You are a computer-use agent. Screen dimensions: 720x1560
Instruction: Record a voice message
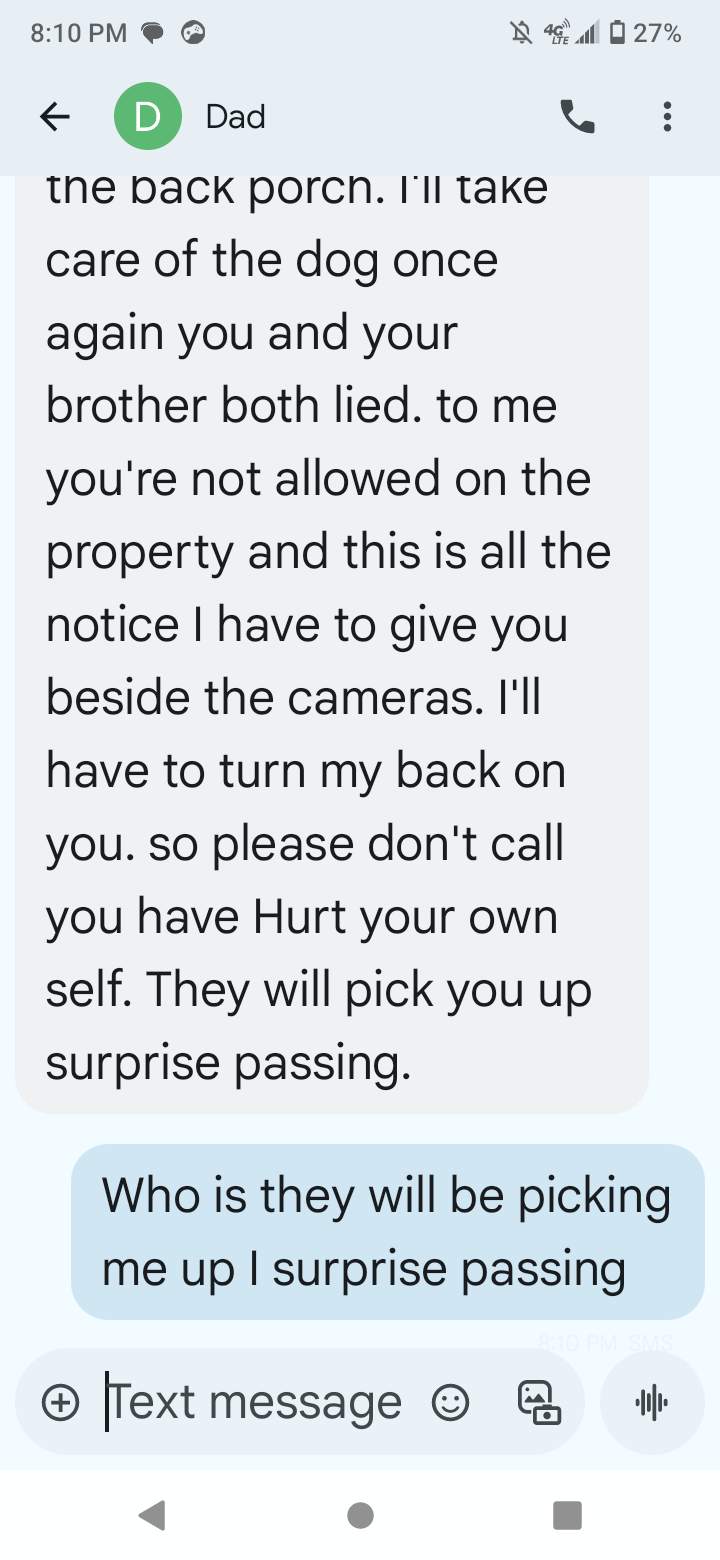click(x=651, y=1402)
